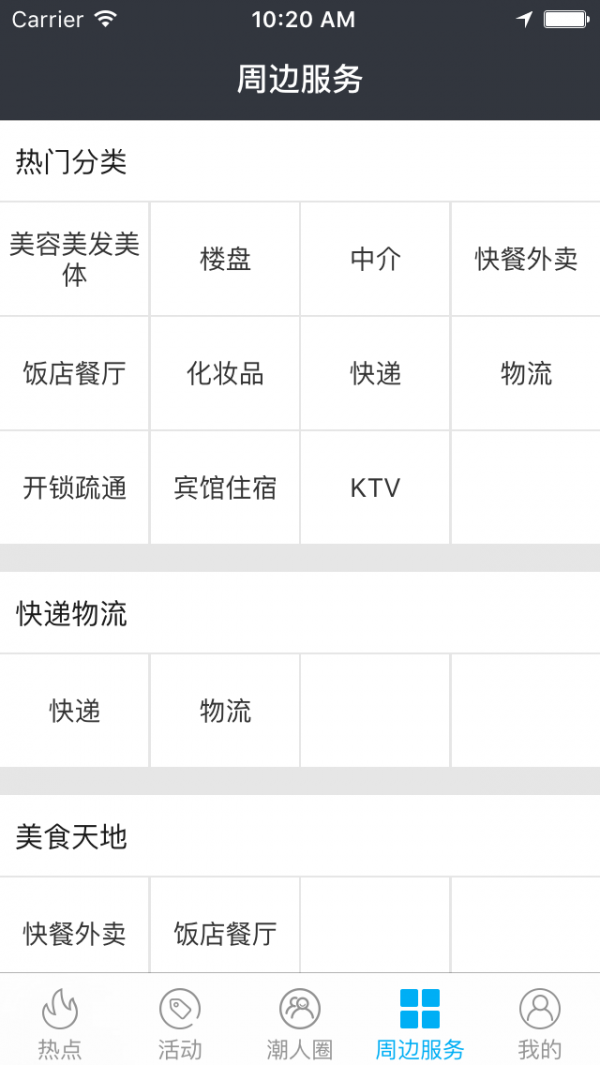Choose 快餐外卖 under 热门分类
Screen dimensions: 600x1065
coord(526,259)
